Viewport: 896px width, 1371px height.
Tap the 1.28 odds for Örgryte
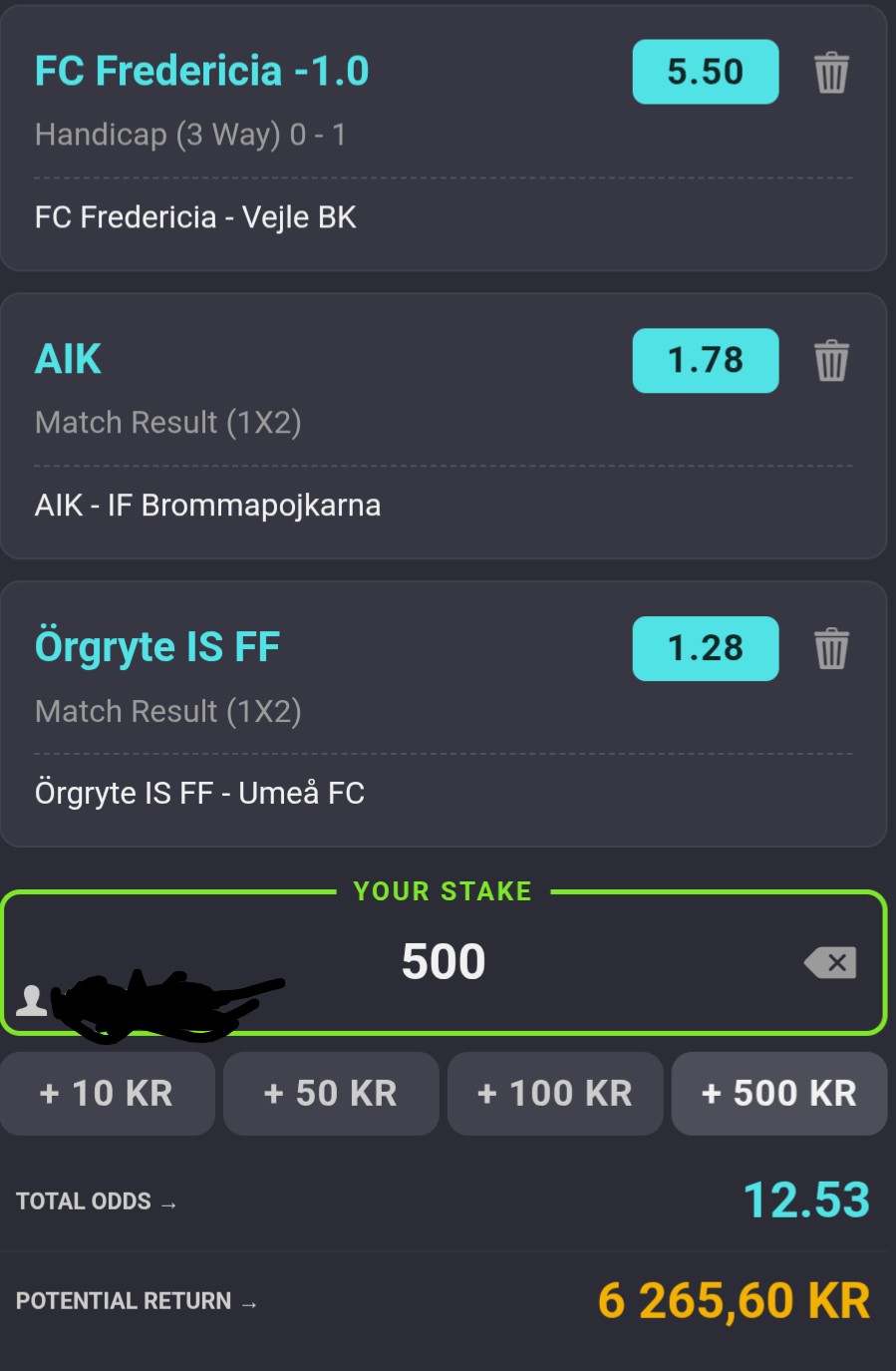(705, 648)
